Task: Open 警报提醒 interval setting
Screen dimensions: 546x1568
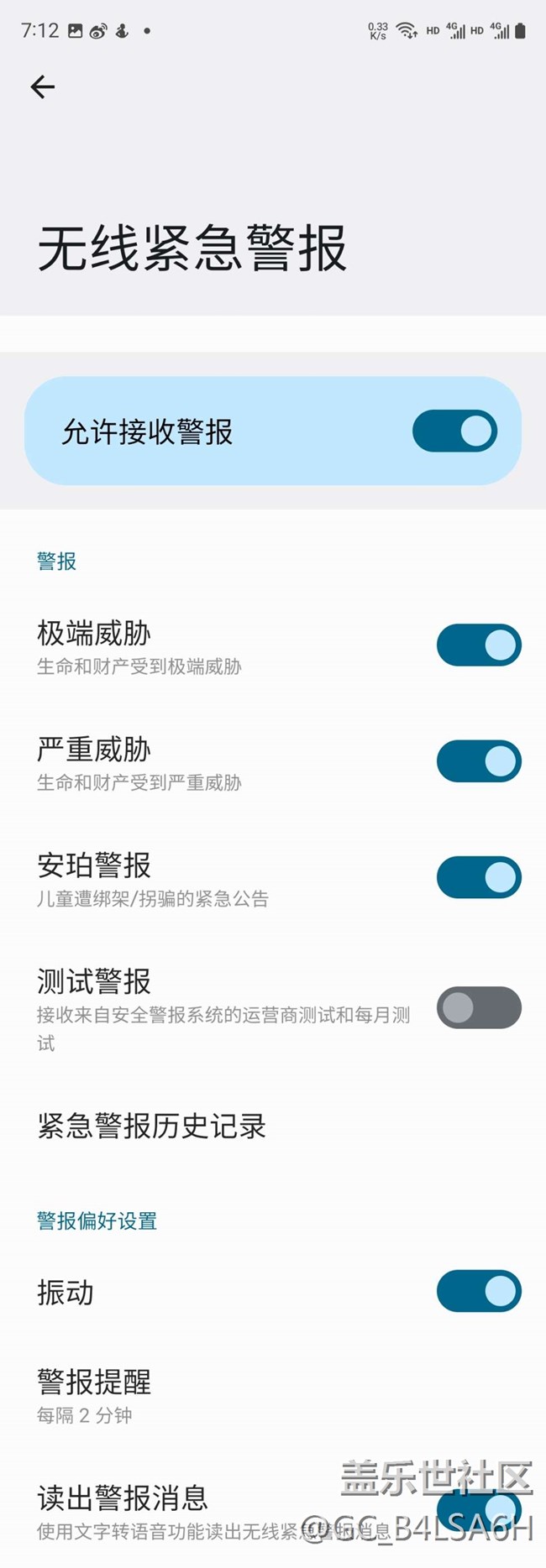Action: [94, 1397]
